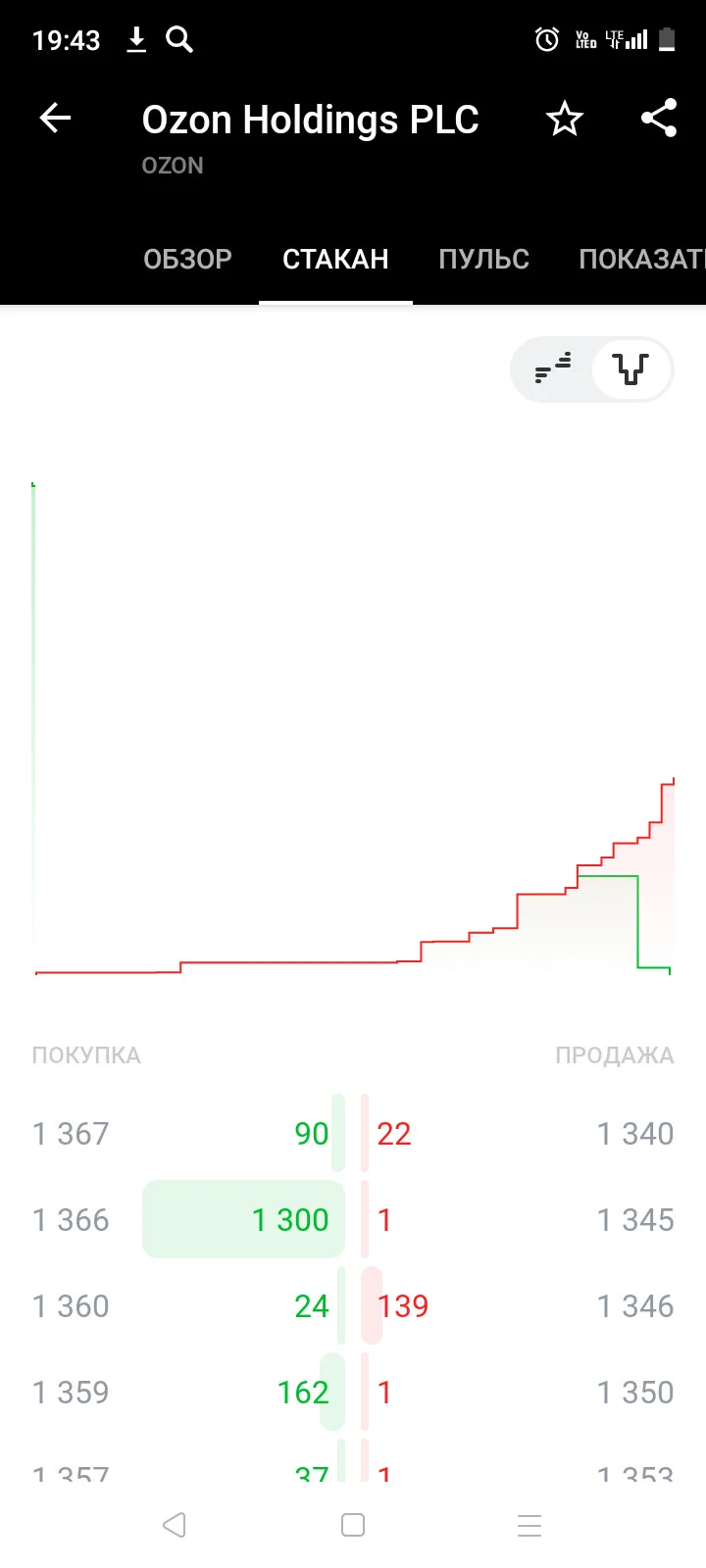Tap the system home button
This screenshot has width=706, height=1568.
(353, 1525)
